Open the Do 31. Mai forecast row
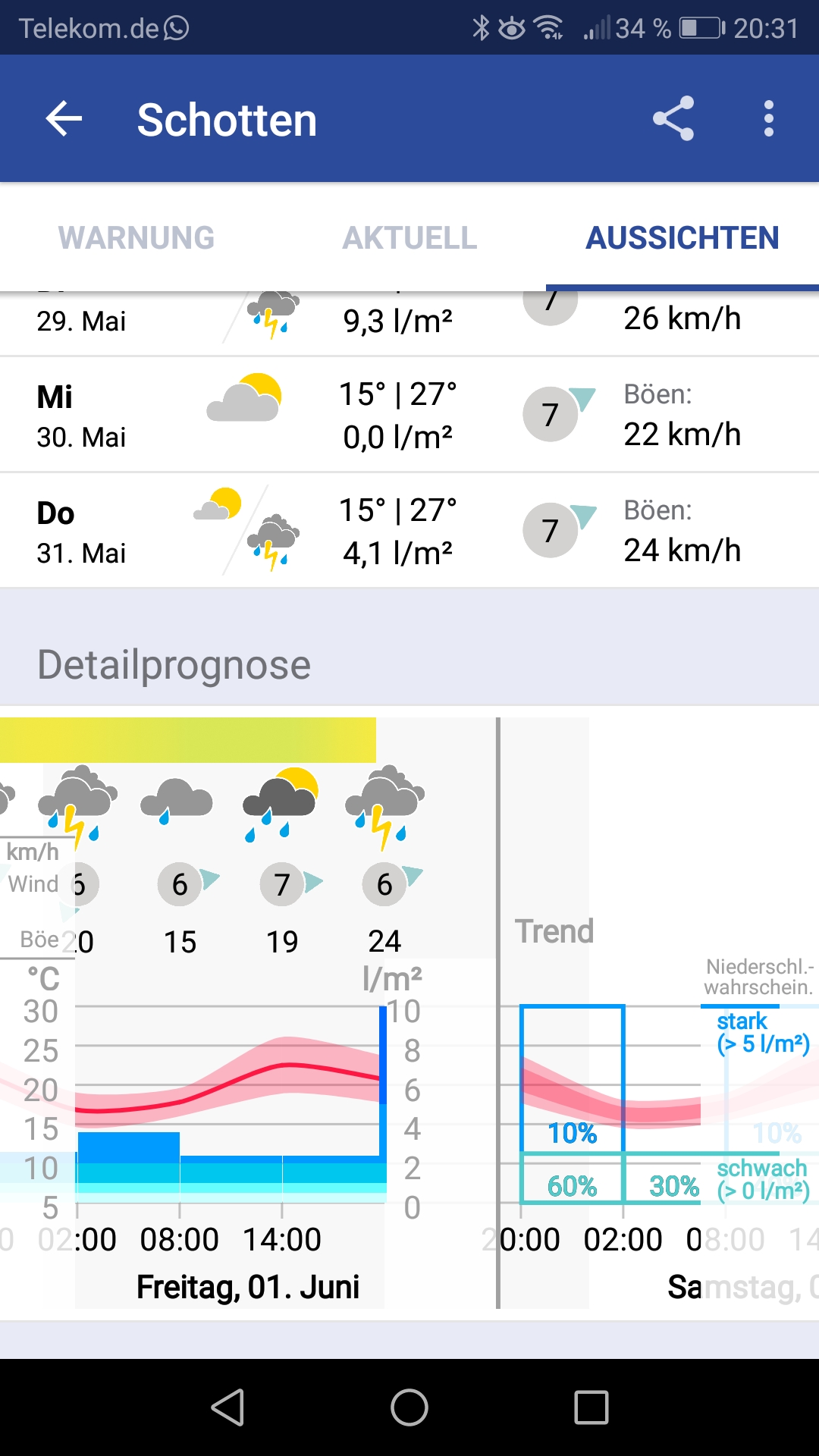The height and width of the screenshot is (1456, 819). tap(409, 531)
